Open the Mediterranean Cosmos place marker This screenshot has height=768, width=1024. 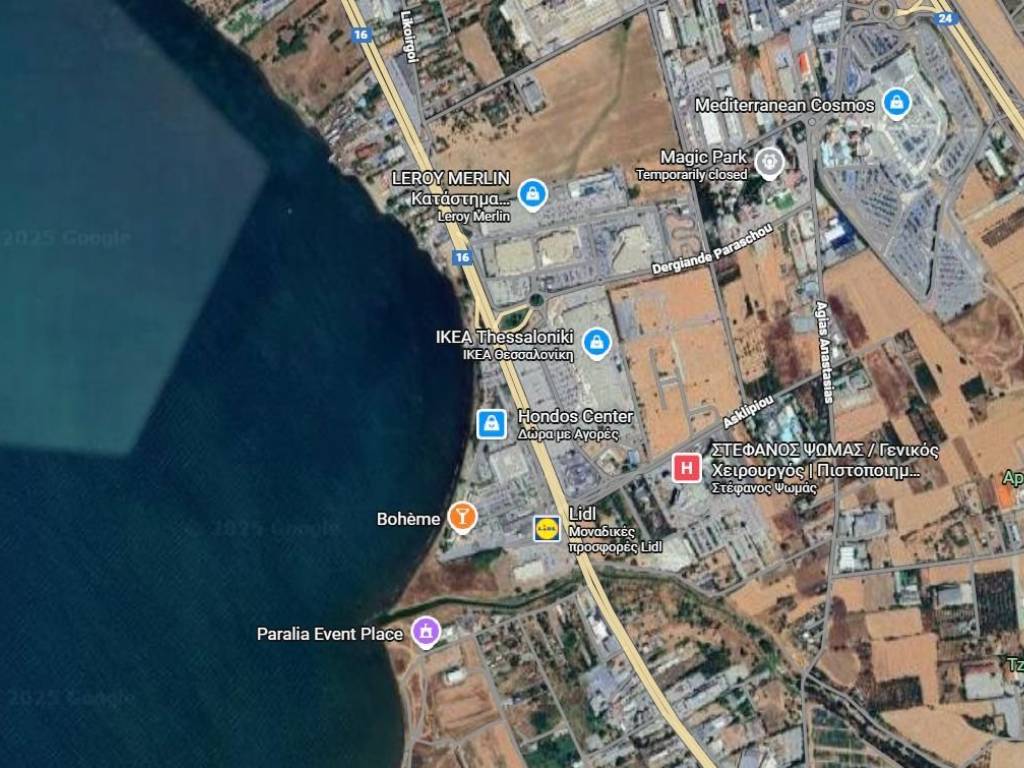(x=897, y=103)
